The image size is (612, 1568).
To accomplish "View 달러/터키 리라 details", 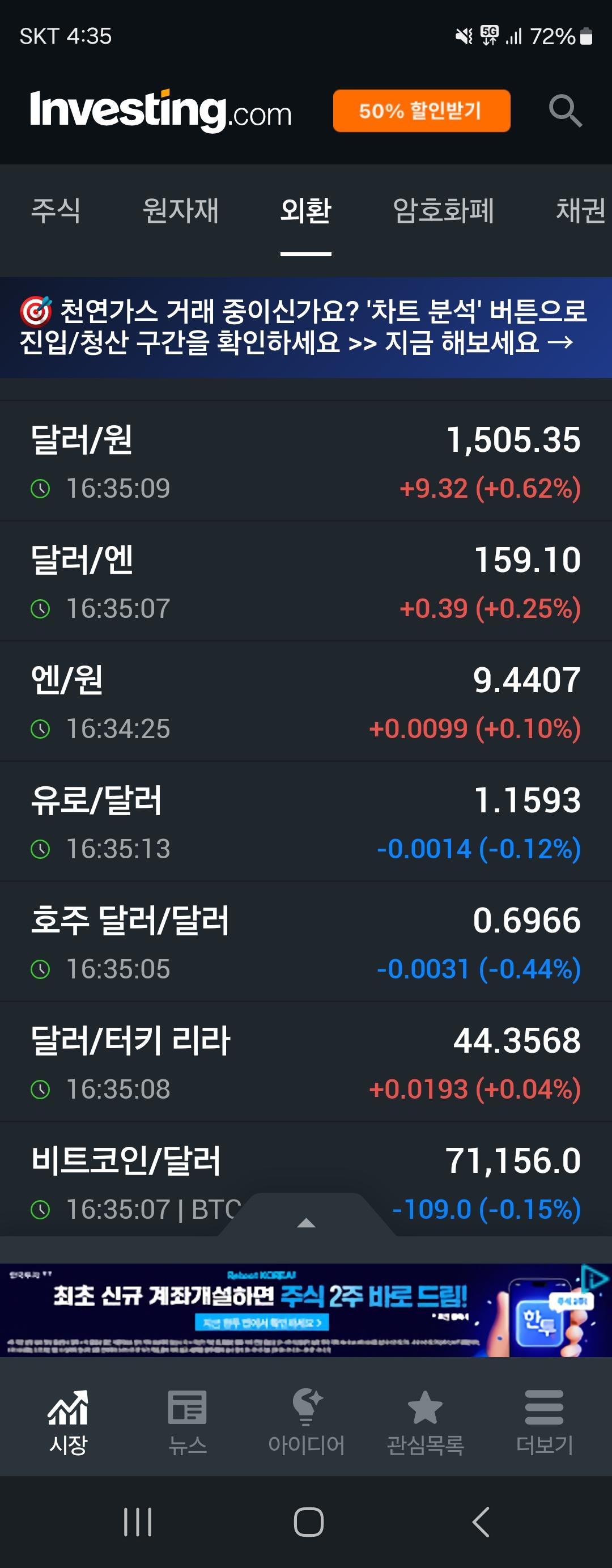I will point(305,1062).
